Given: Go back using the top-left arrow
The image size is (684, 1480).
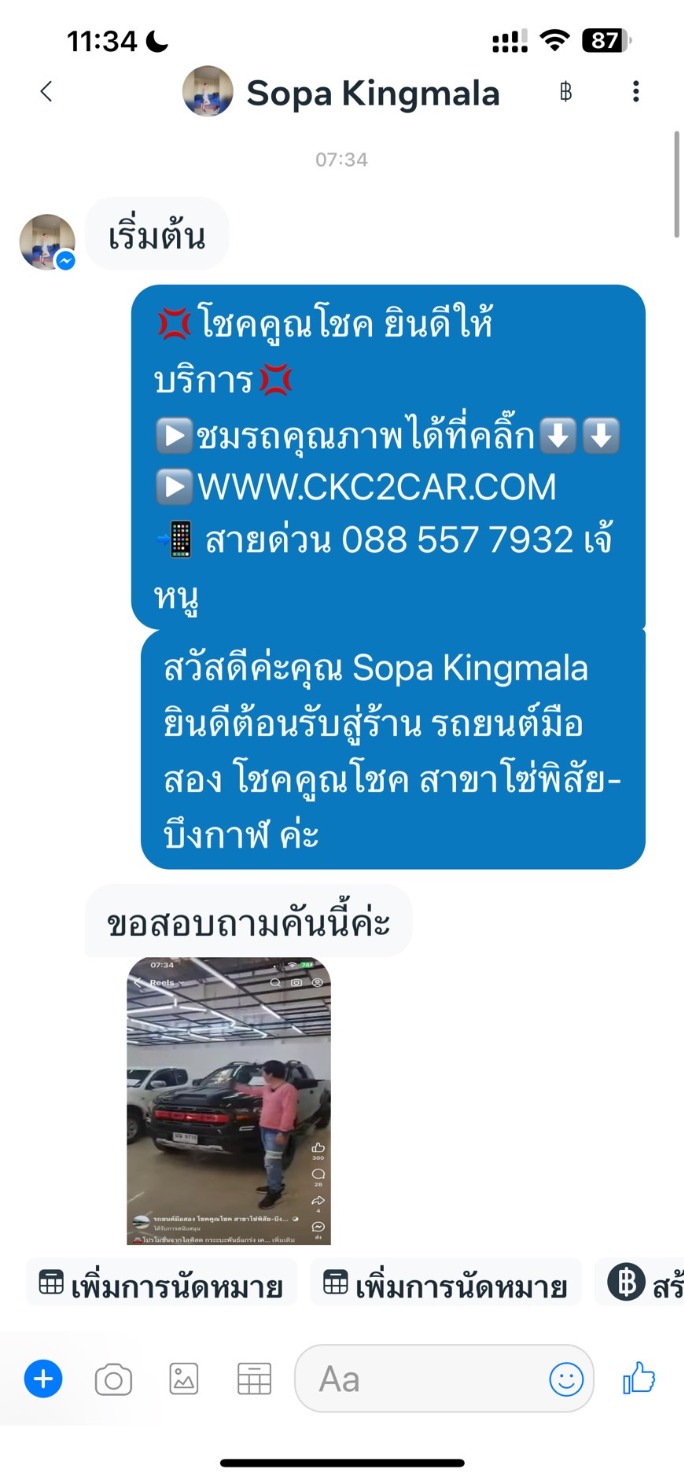Looking at the screenshot, I should (x=46, y=92).
